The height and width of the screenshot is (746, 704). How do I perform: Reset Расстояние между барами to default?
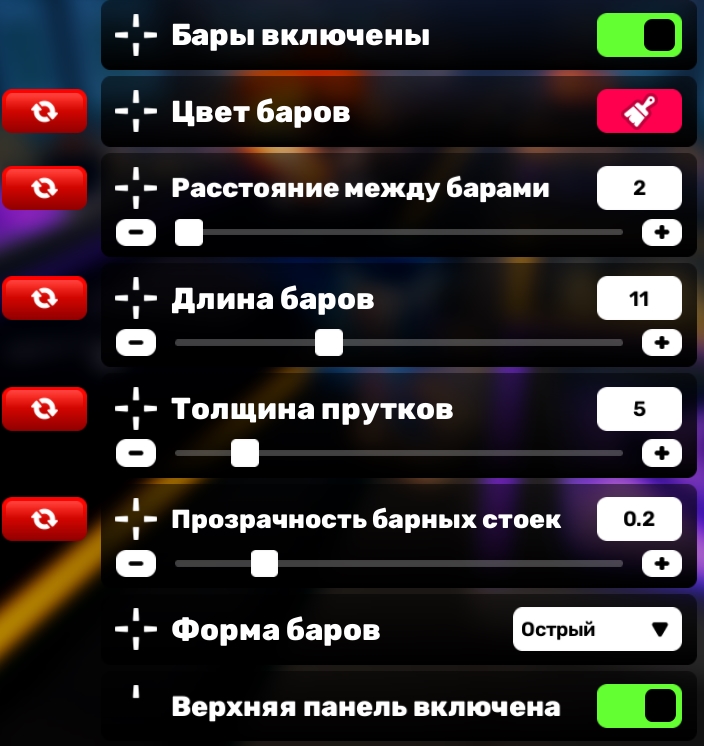click(44, 188)
